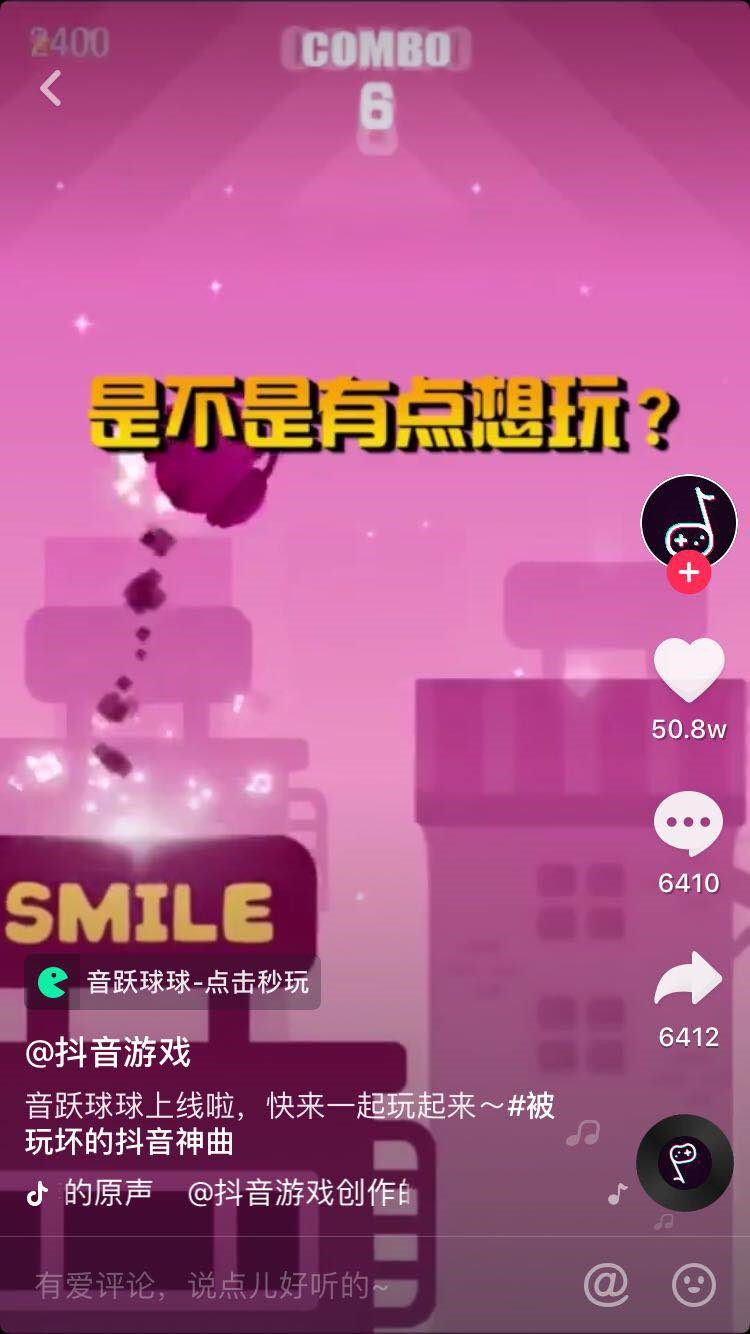Follow the creator with the red plus
The image size is (750, 1334).
pyautogui.click(x=689, y=574)
